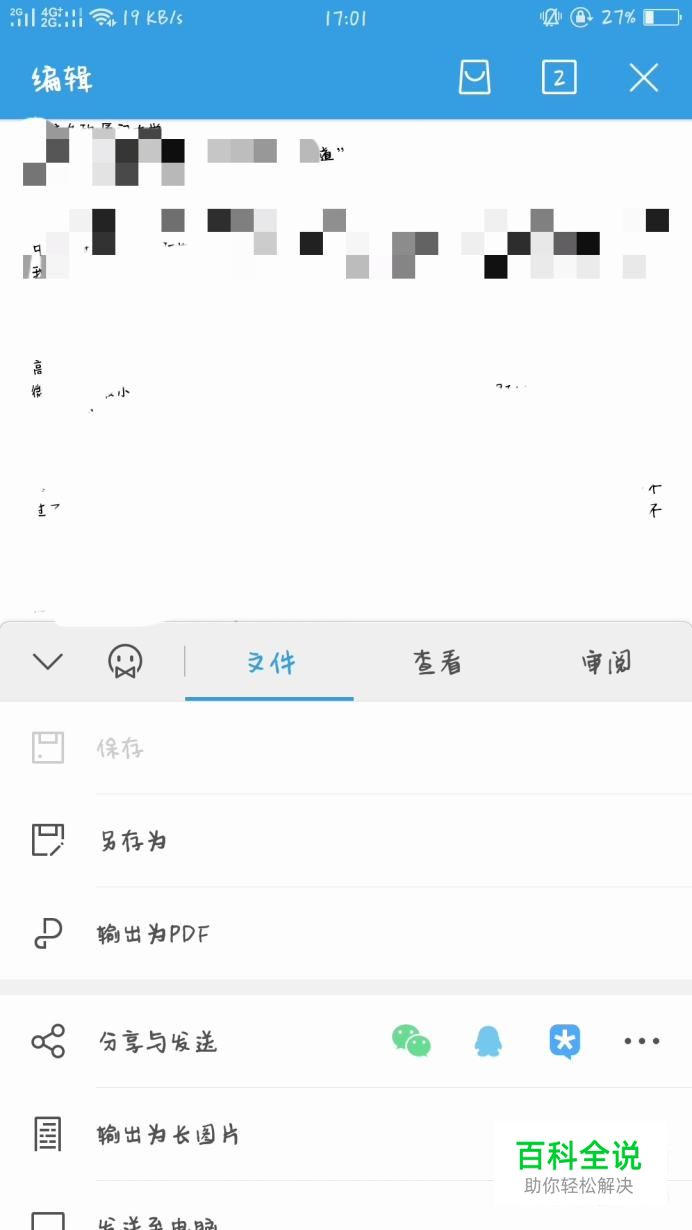This screenshot has width=692, height=1230.
Task: Open the shopping bag icon in top bar
Action: (475, 77)
